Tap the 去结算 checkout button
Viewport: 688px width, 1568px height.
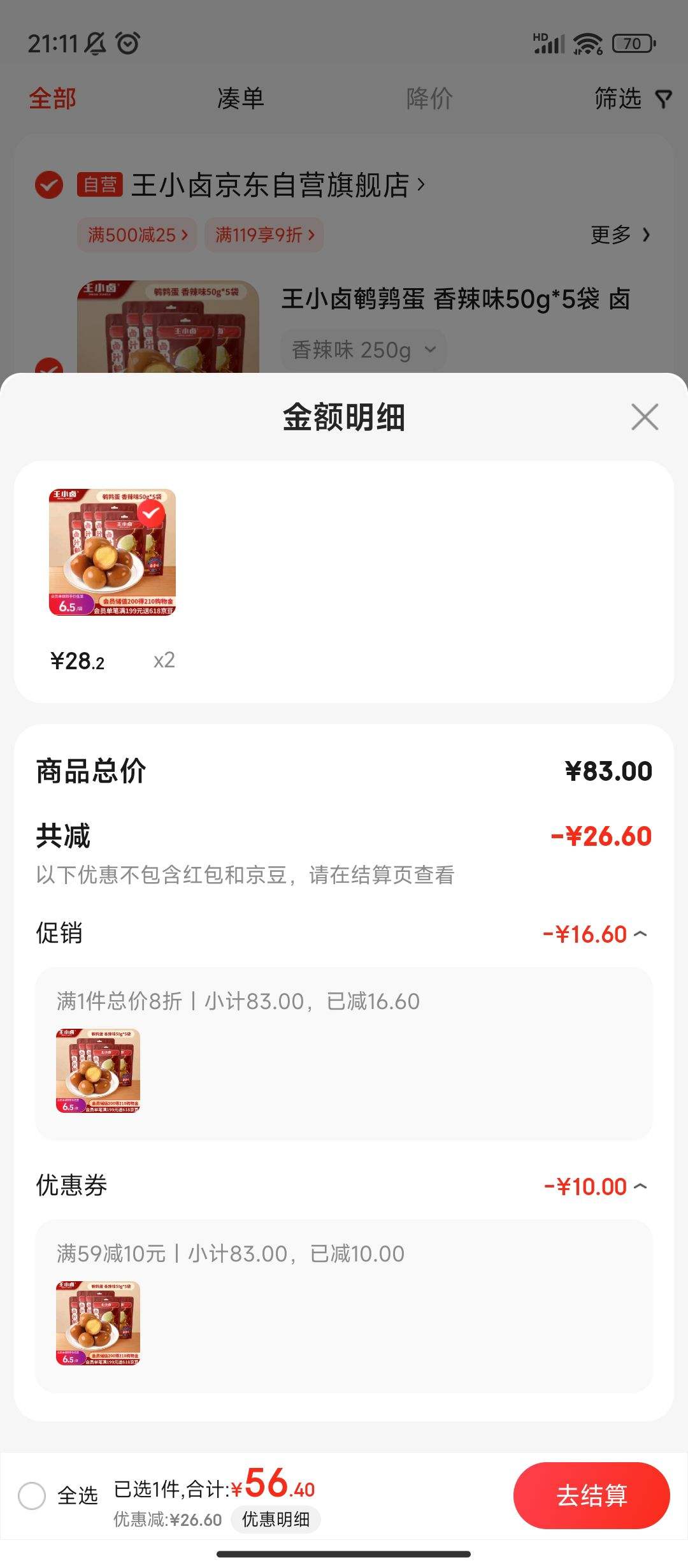(591, 1496)
